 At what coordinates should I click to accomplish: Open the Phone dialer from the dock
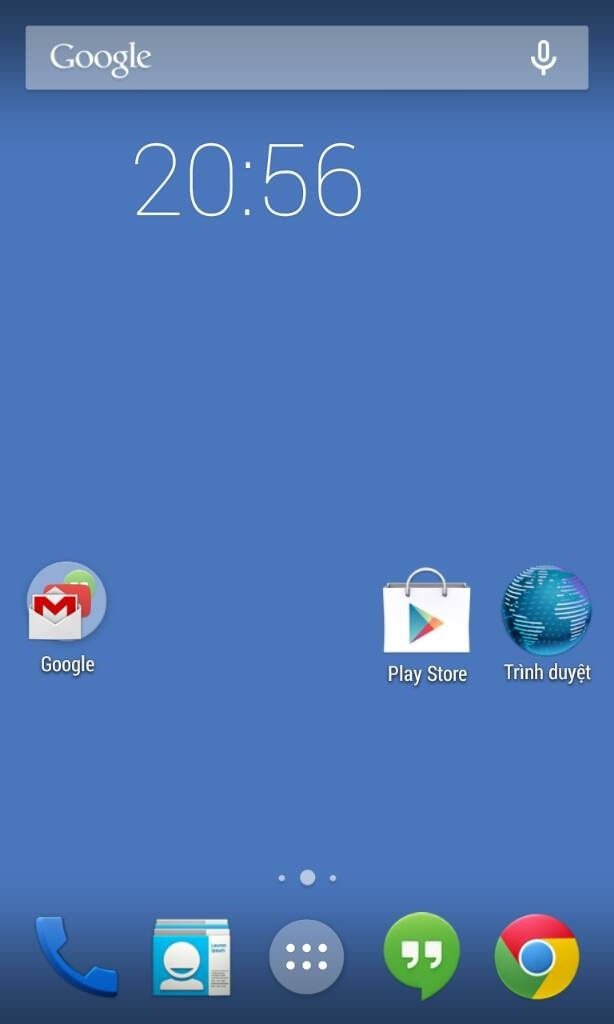click(76, 956)
